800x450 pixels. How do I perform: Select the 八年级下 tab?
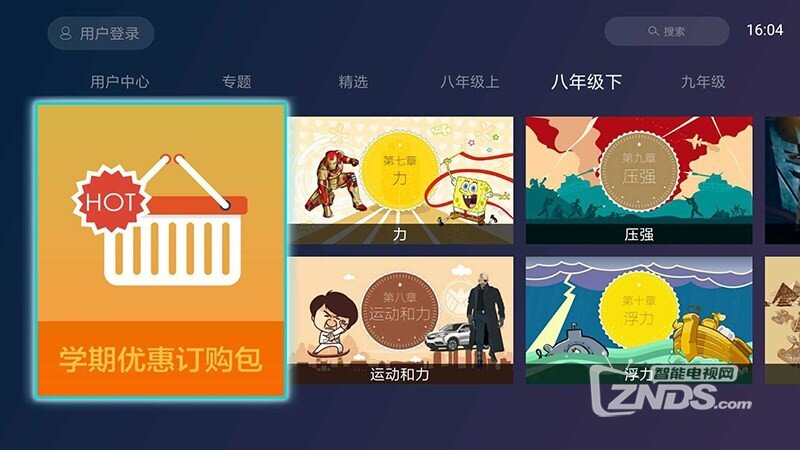click(x=586, y=82)
